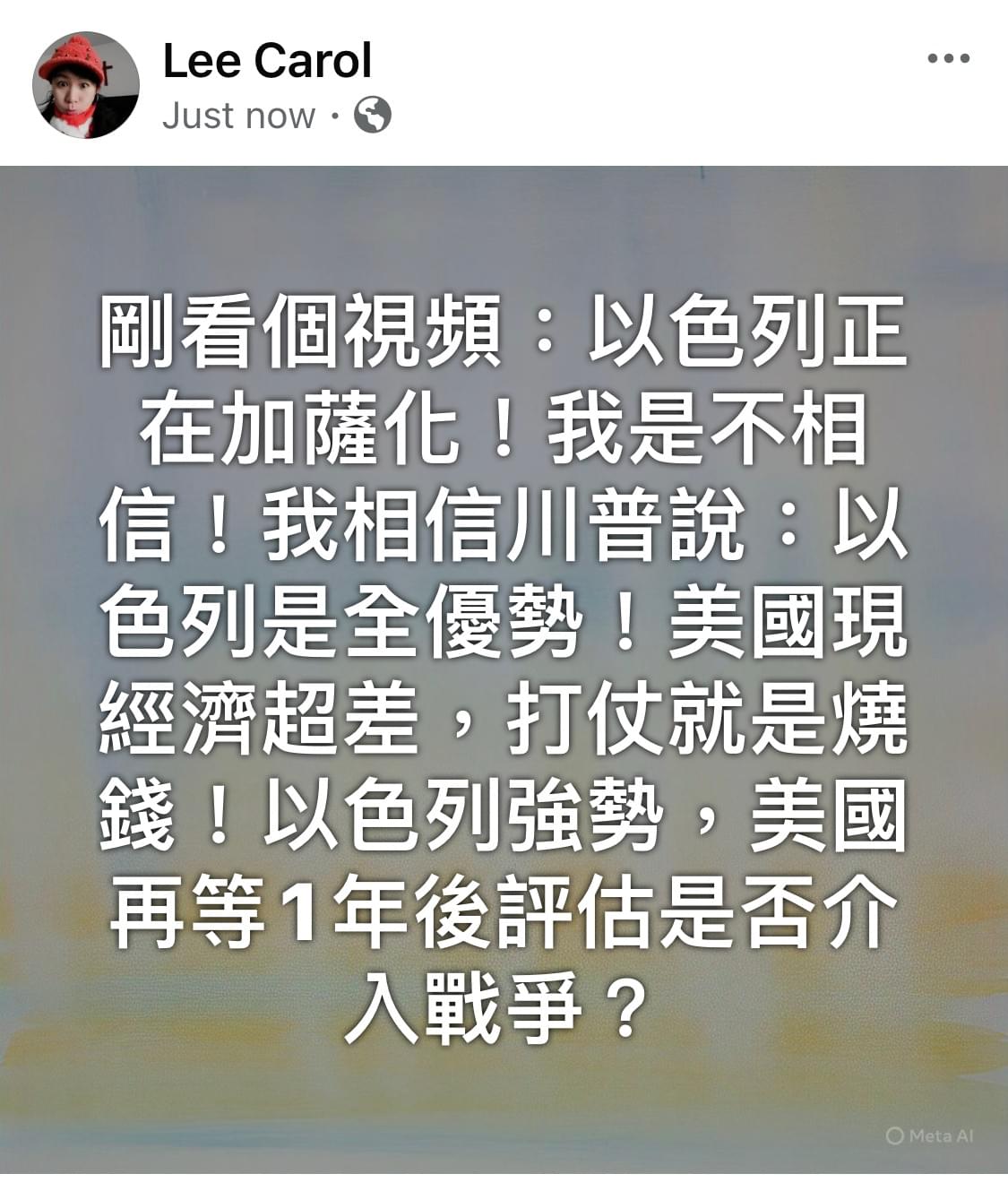Image resolution: width=1008 pixels, height=1191 pixels.
Task: Open the post's three-dot options menu
Action: [948, 59]
